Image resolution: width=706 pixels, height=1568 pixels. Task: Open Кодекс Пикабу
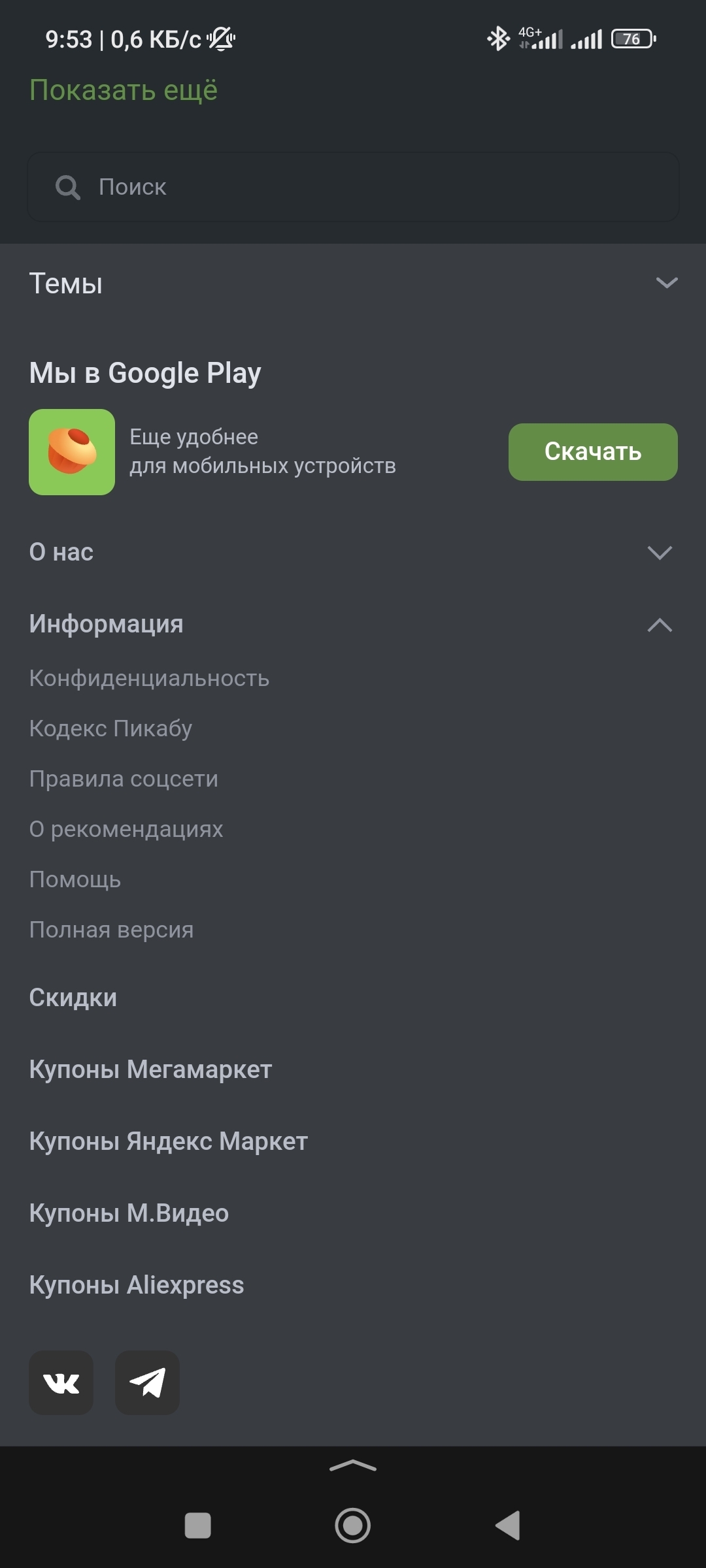click(110, 728)
